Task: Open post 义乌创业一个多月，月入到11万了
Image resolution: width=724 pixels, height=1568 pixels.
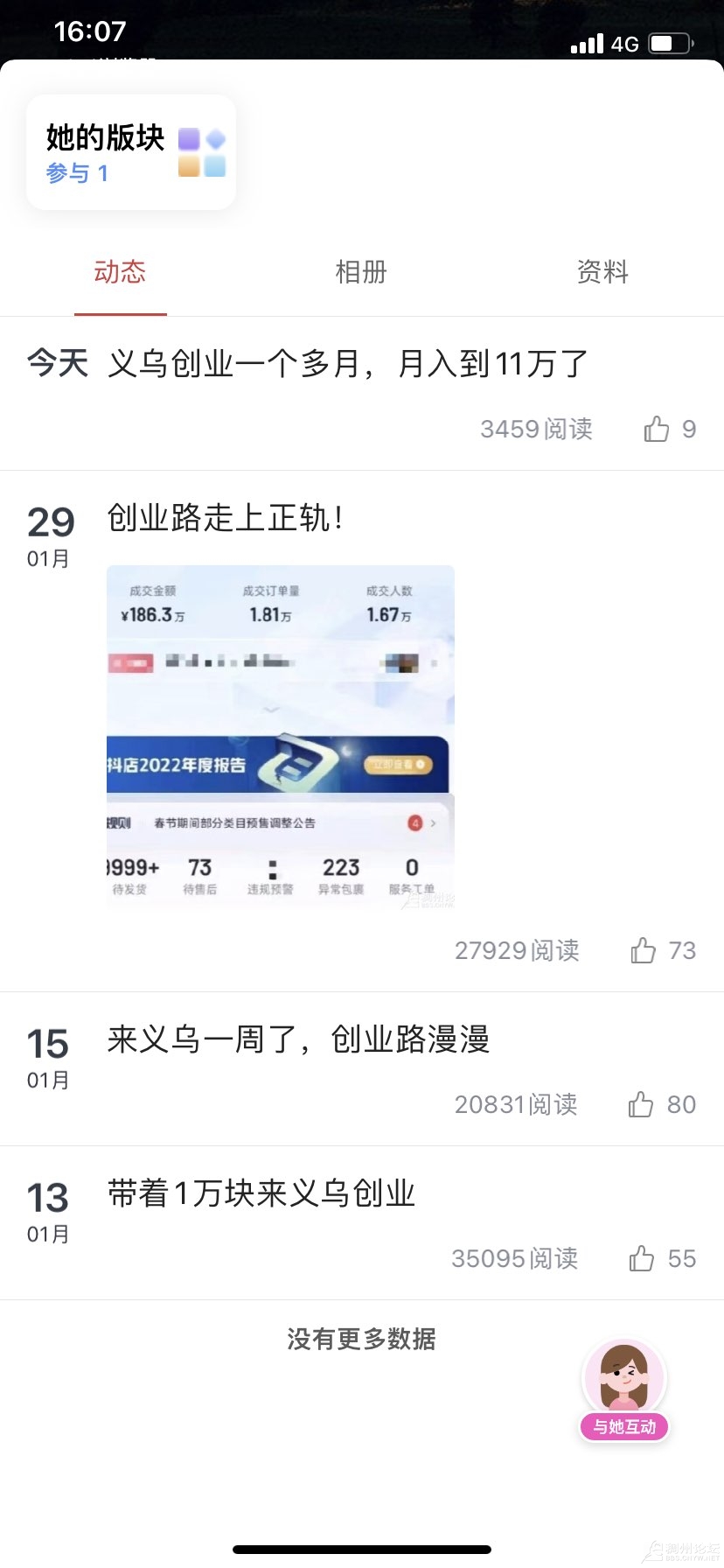Action: coord(348,363)
